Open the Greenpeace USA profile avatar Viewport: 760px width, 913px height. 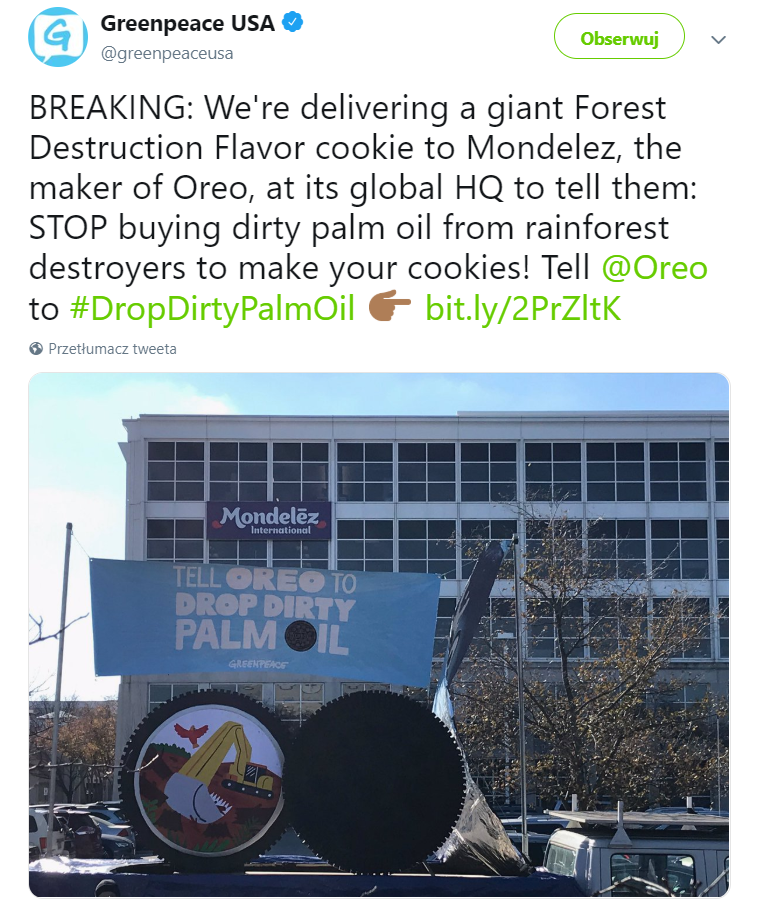click(57, 37)
